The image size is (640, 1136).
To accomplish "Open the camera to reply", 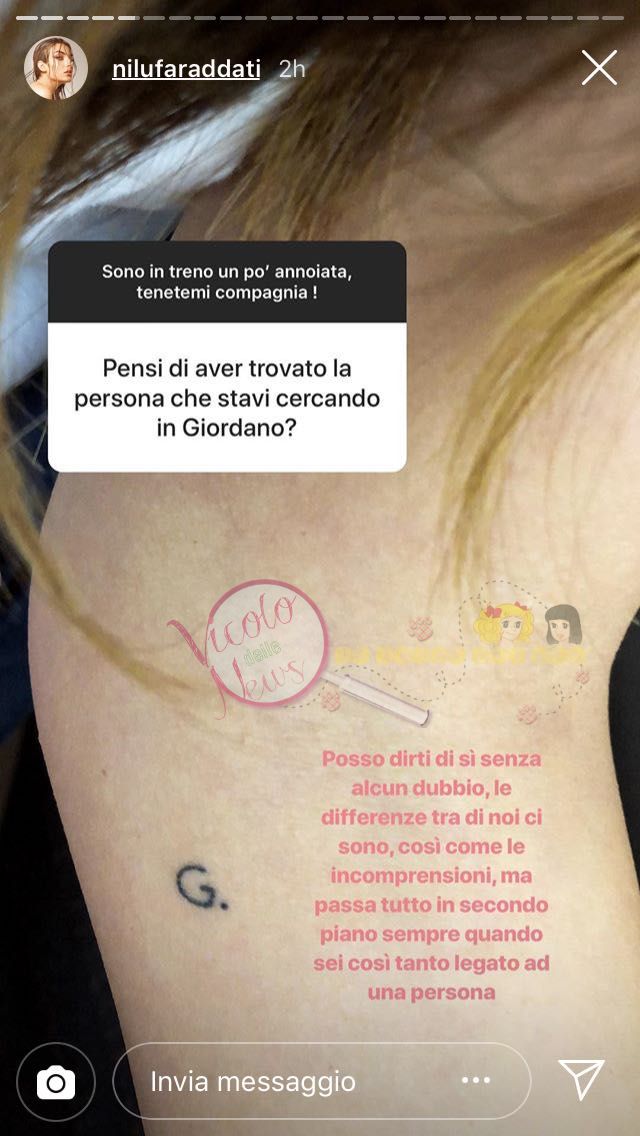I will tap(56, 1082).
